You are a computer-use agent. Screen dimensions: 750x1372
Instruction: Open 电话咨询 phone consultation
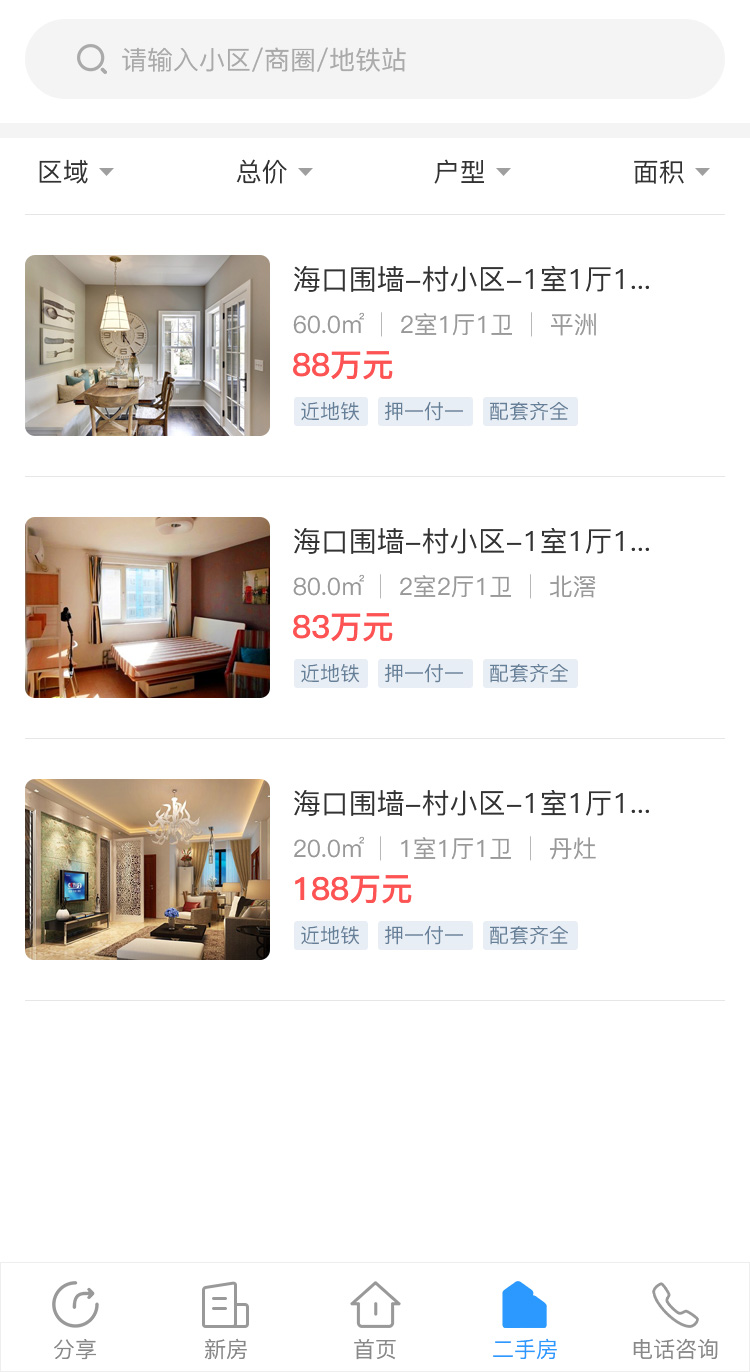pos(675,1320)
